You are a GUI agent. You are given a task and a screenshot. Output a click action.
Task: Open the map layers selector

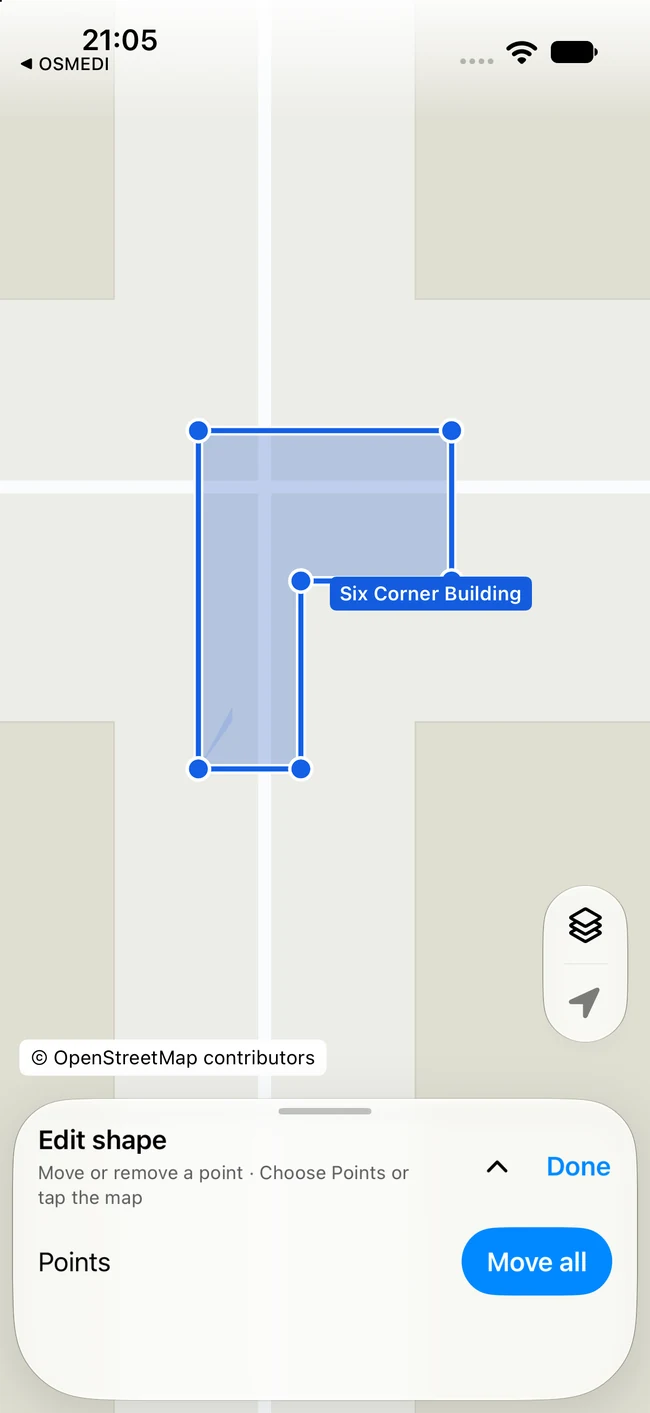(x=585, y=925)
